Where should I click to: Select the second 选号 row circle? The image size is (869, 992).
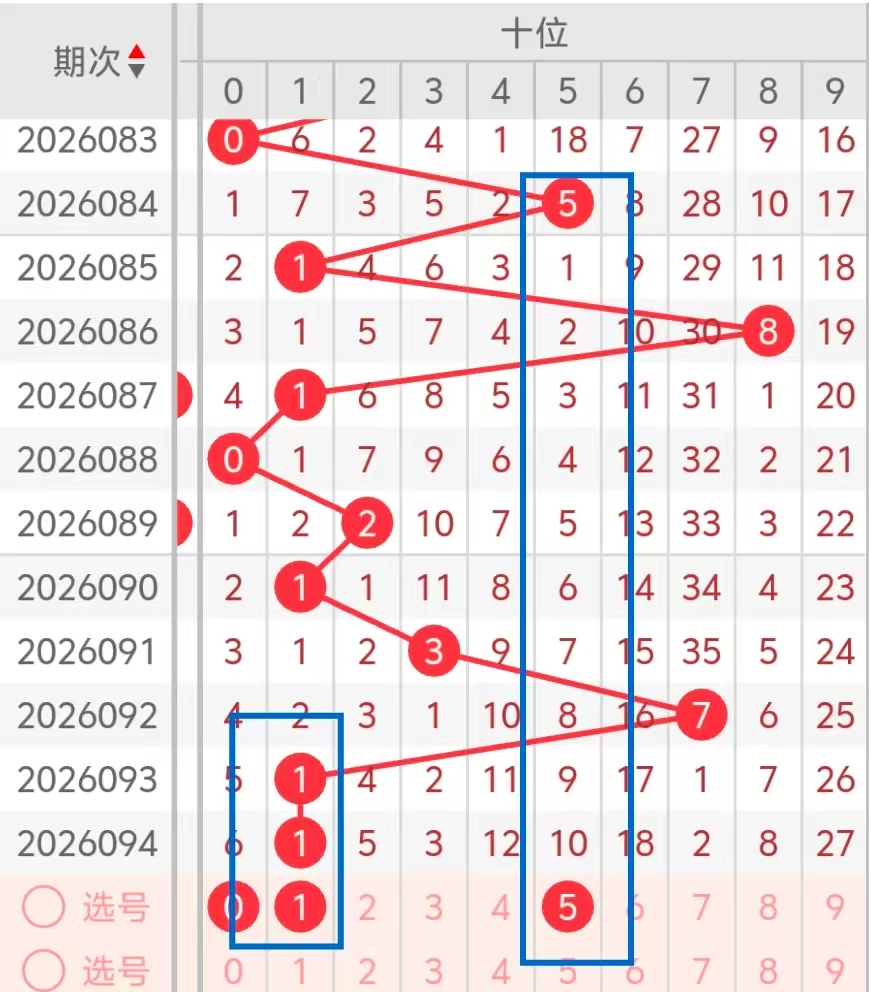(45, 969)
